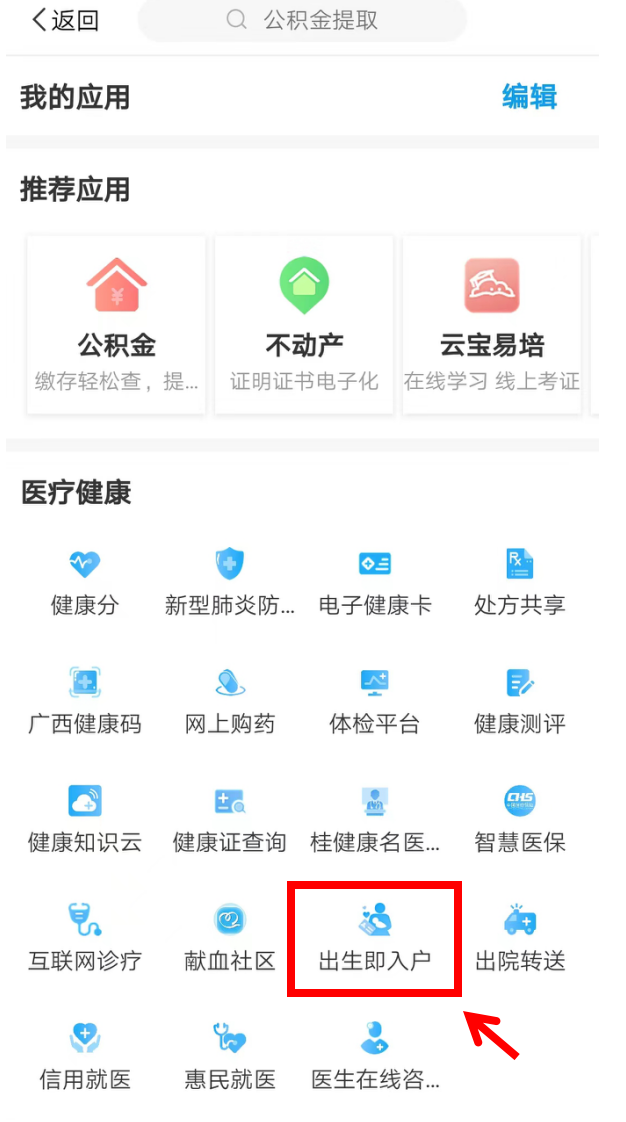Image resolution: width=626 pixels, height=1122 pixels.
Task: Open the 云宝易培 recommended app card
Action: tap(491, 324)
